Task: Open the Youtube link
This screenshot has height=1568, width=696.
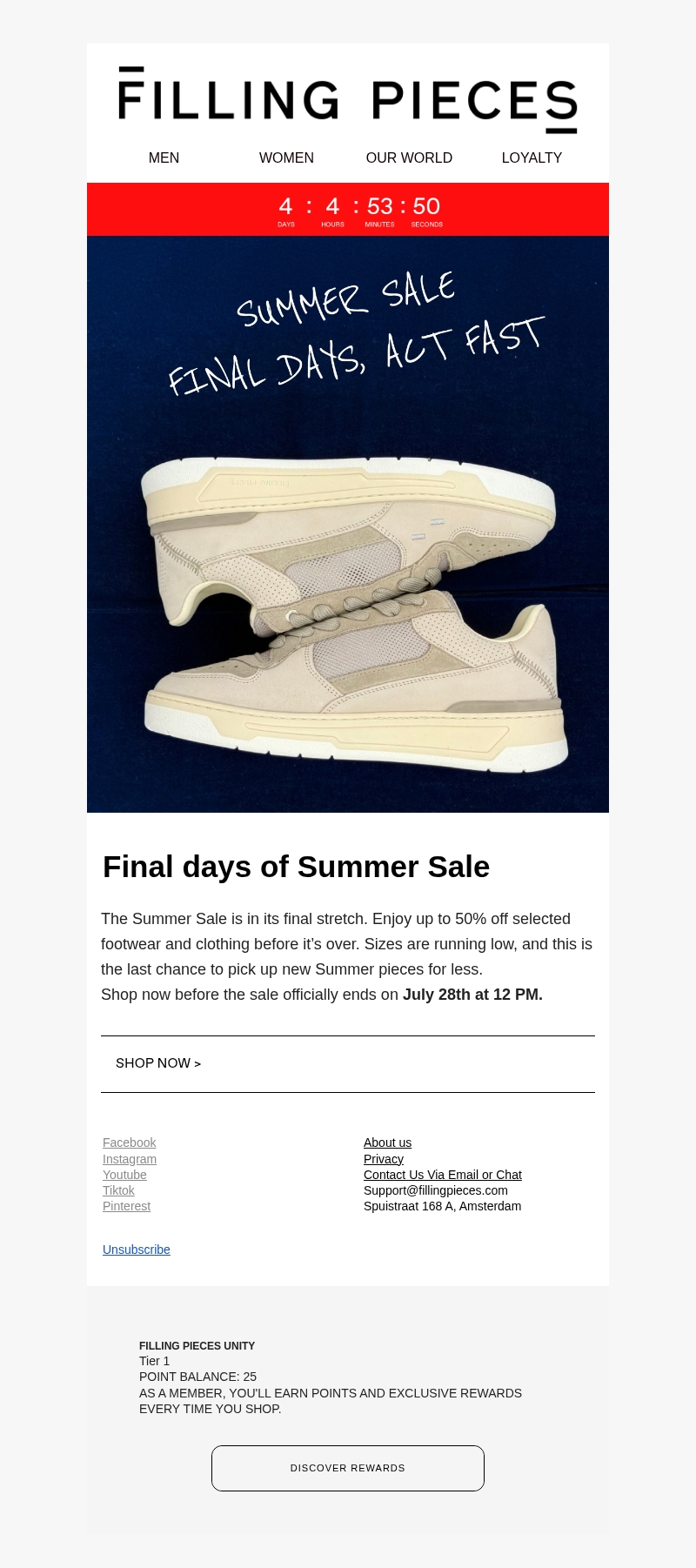Action: click(x=124, y=1175)
